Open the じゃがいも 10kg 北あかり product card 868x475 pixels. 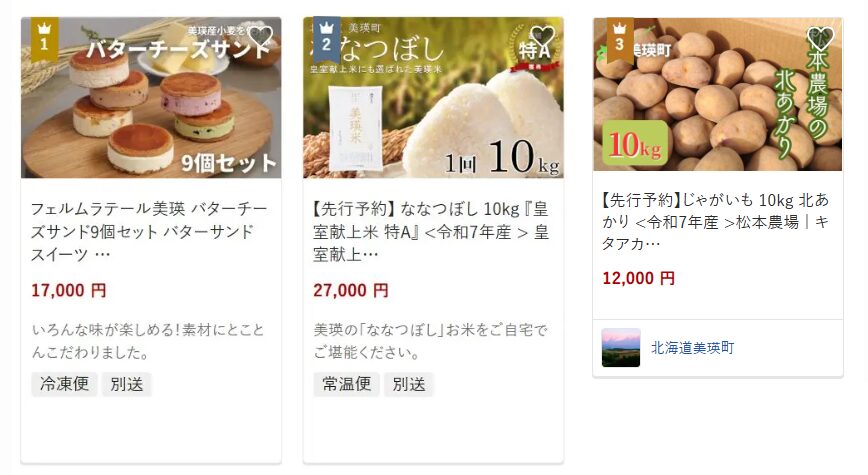point(717,221)
